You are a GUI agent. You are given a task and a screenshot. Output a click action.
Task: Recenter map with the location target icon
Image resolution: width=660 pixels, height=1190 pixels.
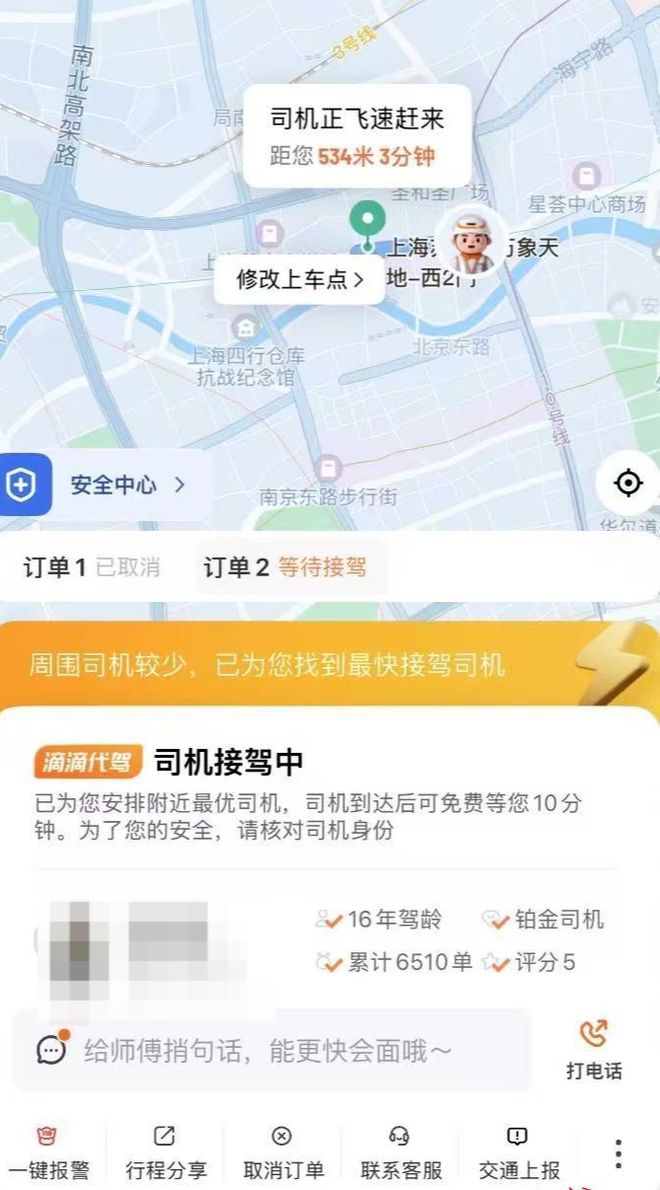tap(628, 483)
